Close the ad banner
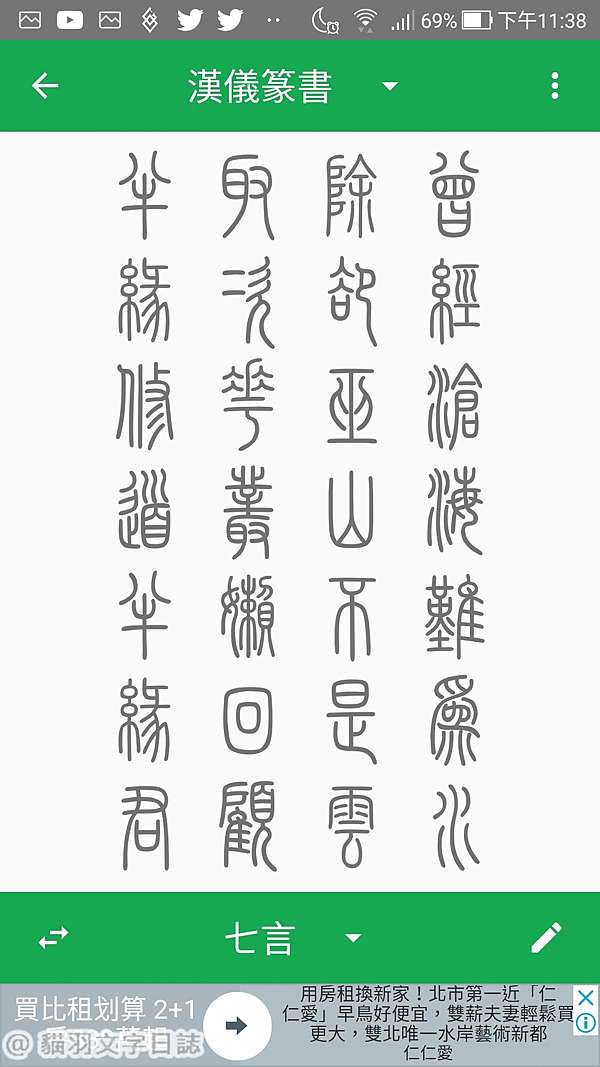The height and width of the screenshot is (1067, 600). 586,998
